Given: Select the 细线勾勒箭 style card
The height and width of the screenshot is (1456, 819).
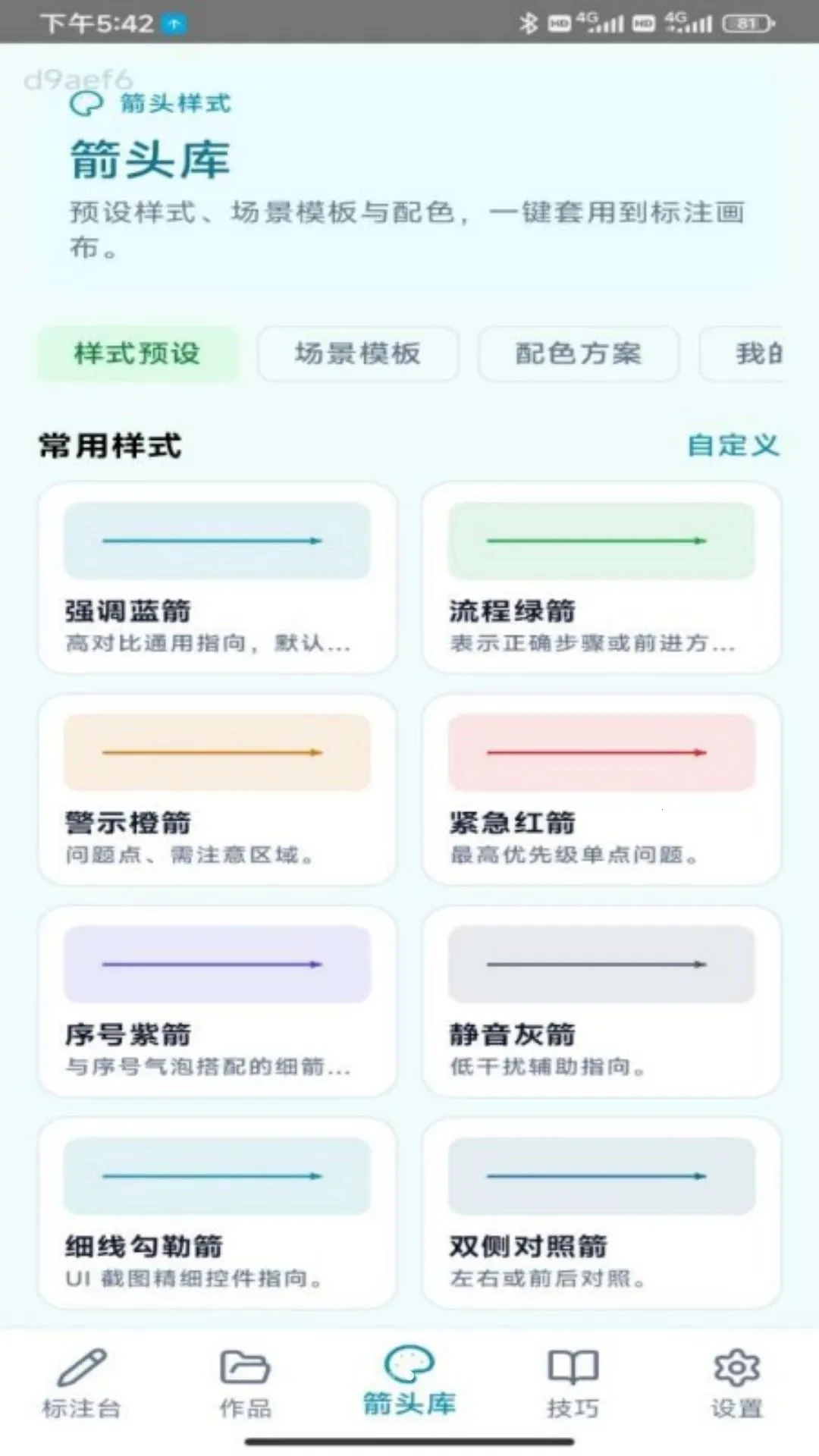Looking at the screenshot, I should point(217,1213).
